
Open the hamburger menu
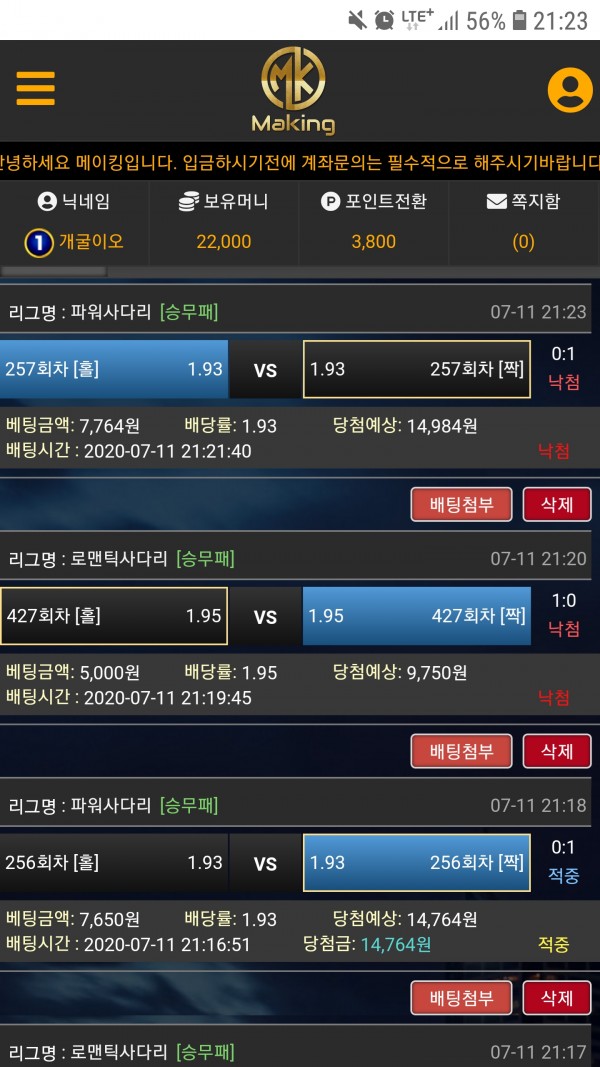click(35, 89)
